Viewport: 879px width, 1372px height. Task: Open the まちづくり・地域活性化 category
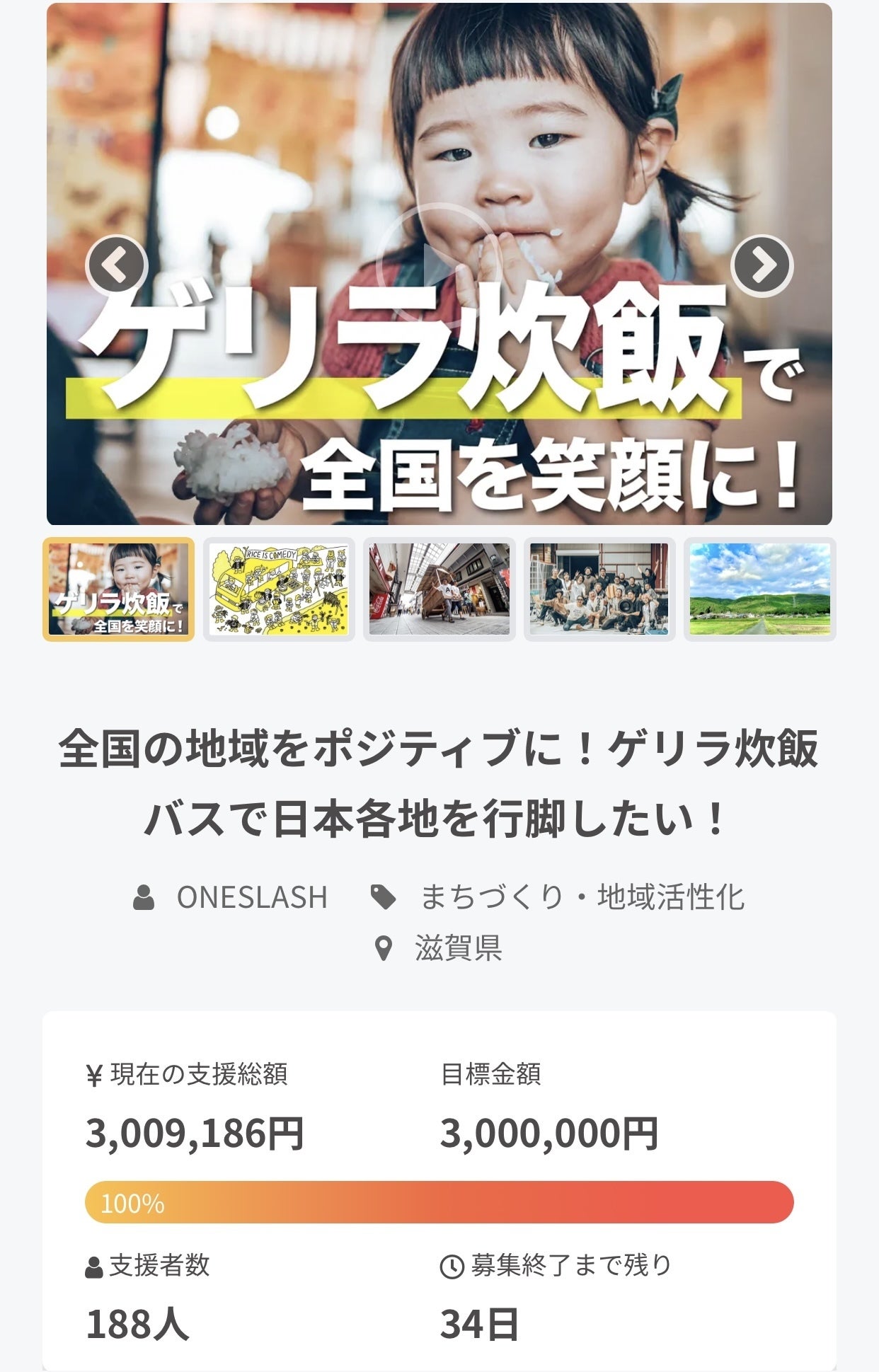pyautogui.click(x=582, y=897)
